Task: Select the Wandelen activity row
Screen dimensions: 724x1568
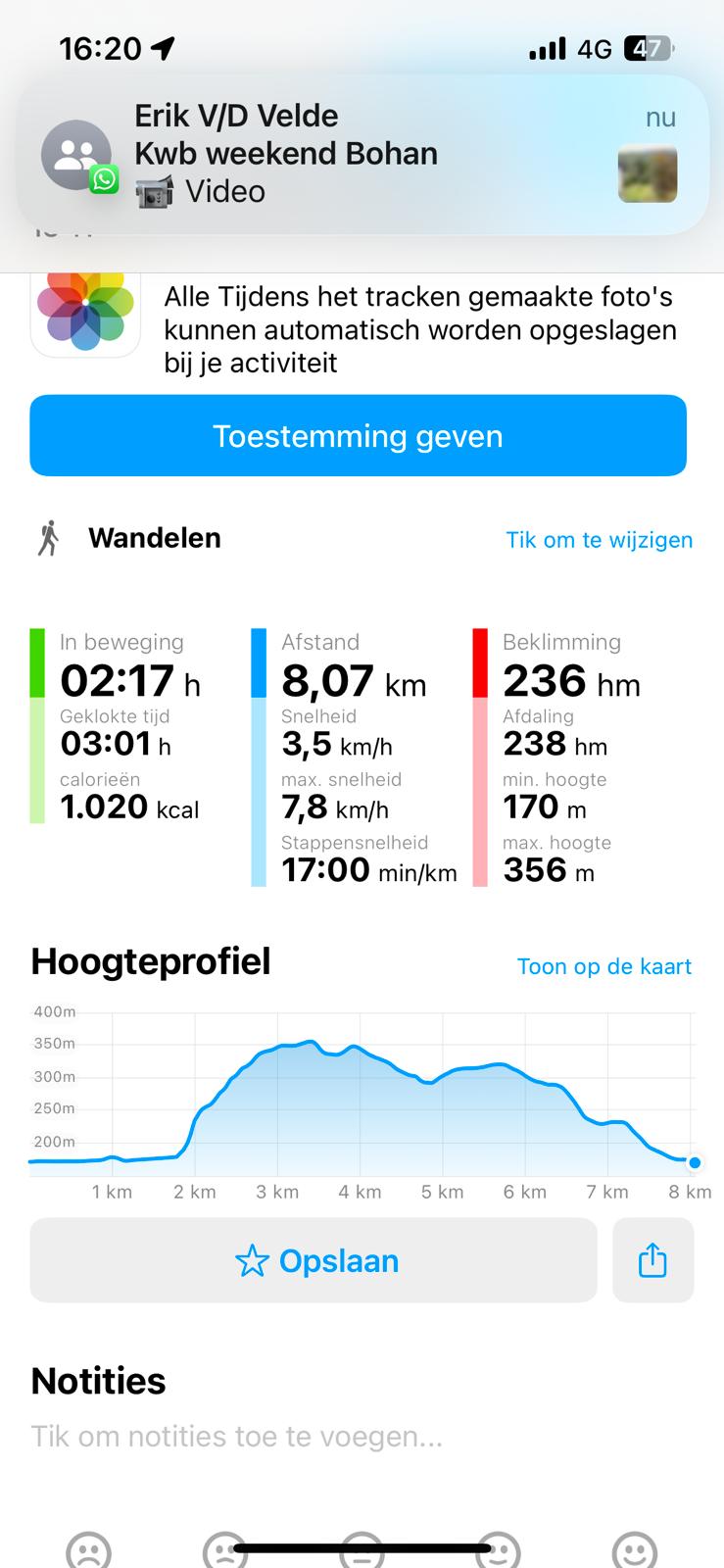Action: coord(362,539)
